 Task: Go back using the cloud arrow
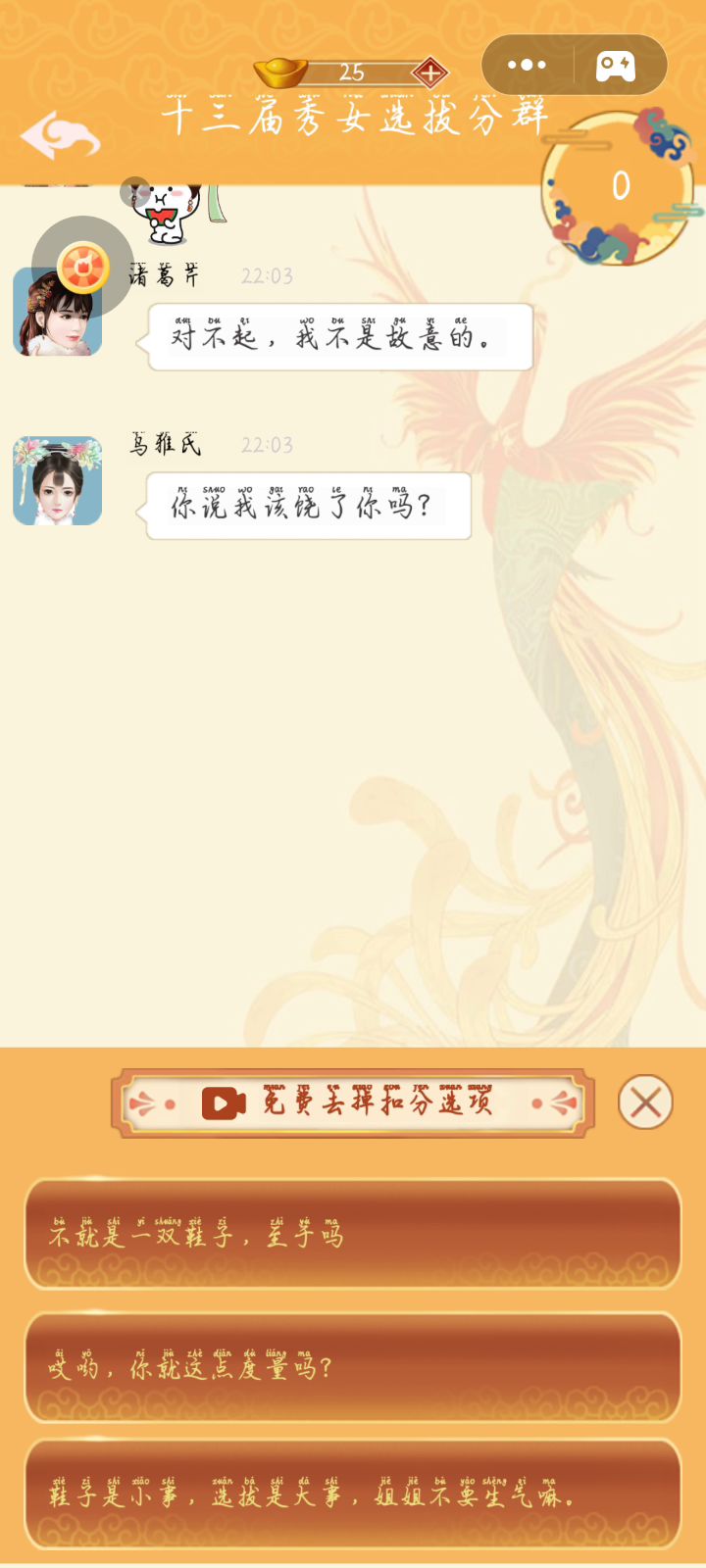[60, 135]
